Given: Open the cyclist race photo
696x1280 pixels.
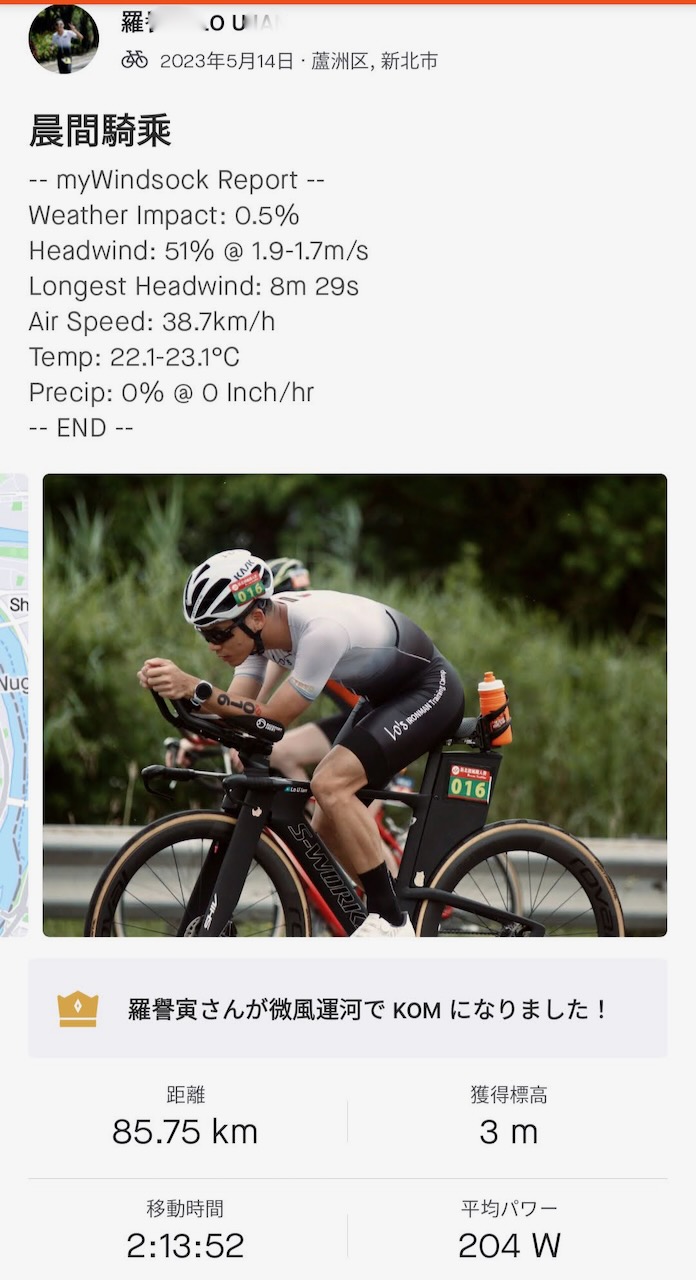Looking at the screenshot, I should point(354,704).
